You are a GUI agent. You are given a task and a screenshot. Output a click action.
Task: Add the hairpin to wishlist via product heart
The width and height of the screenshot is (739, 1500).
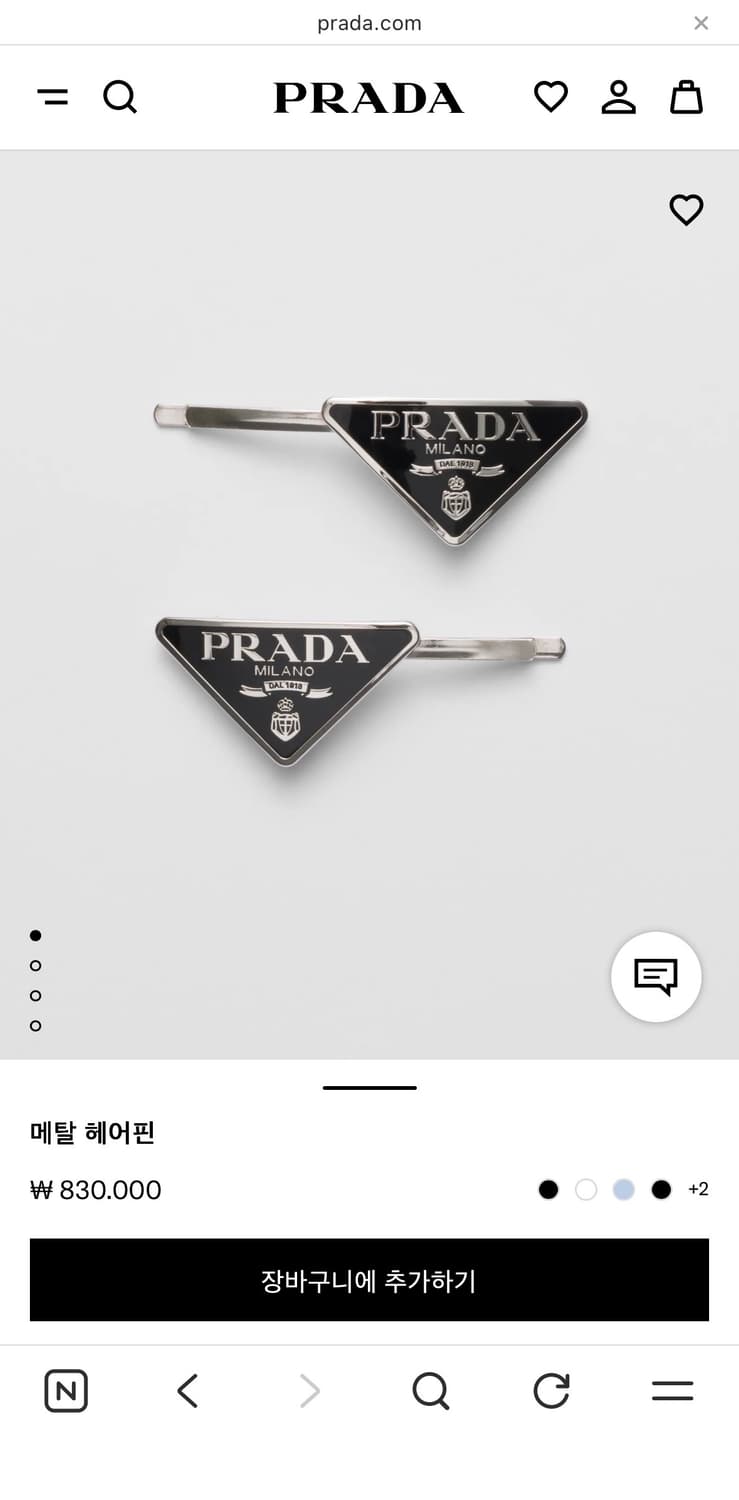coord(686,211)
